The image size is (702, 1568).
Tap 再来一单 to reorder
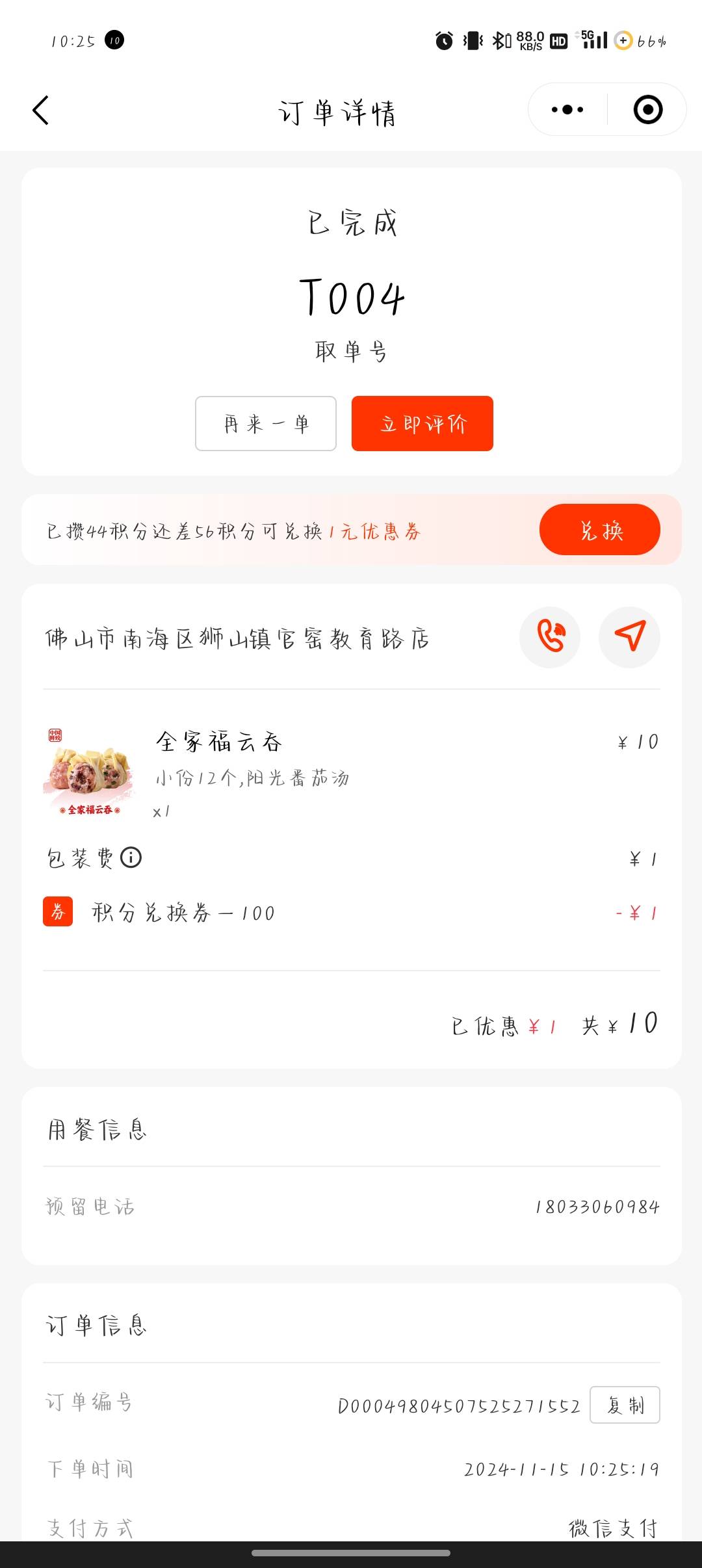tap(266, 423)
